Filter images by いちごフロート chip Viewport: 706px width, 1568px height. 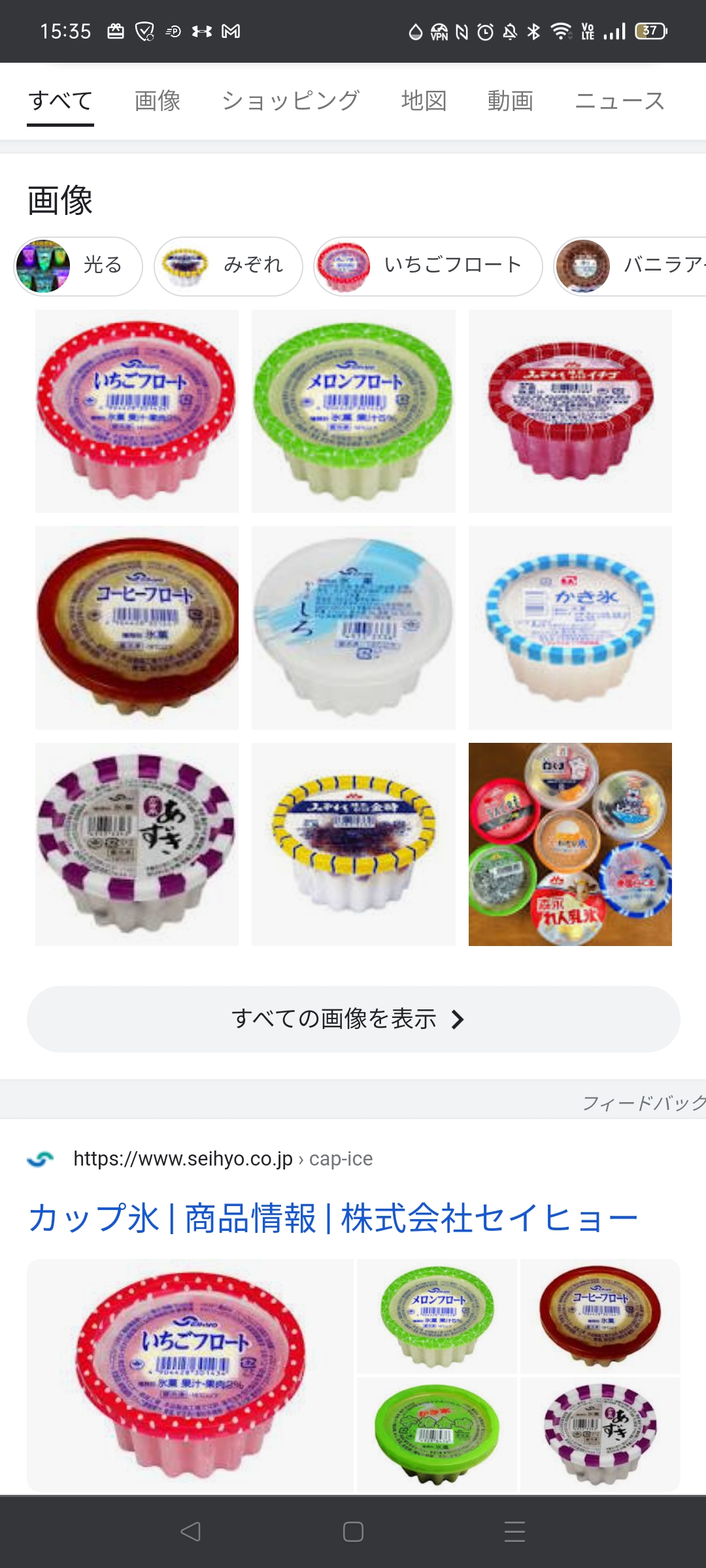tap(428, 266)
